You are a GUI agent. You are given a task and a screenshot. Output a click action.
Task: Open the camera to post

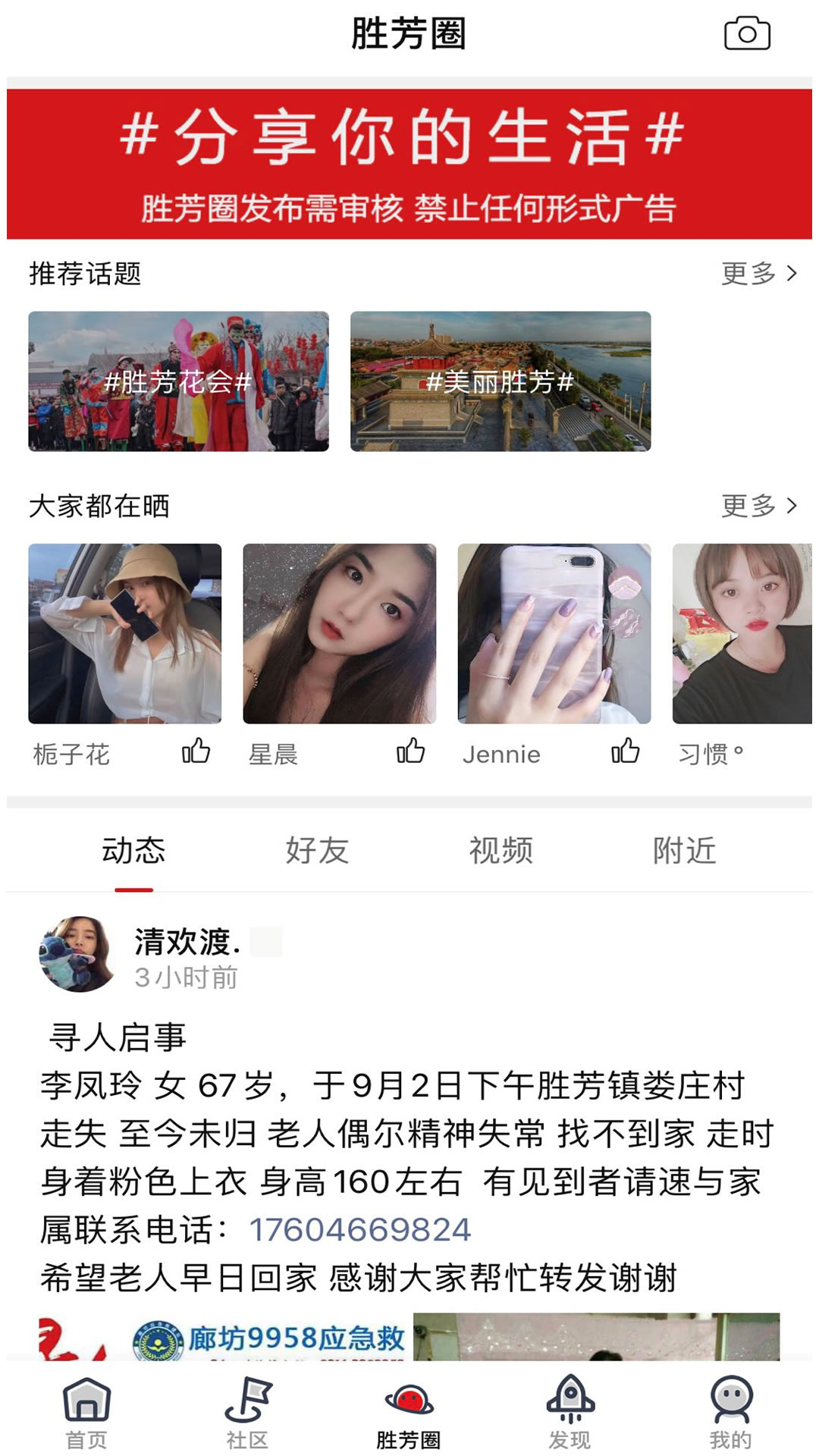click(x=747, y=33)
